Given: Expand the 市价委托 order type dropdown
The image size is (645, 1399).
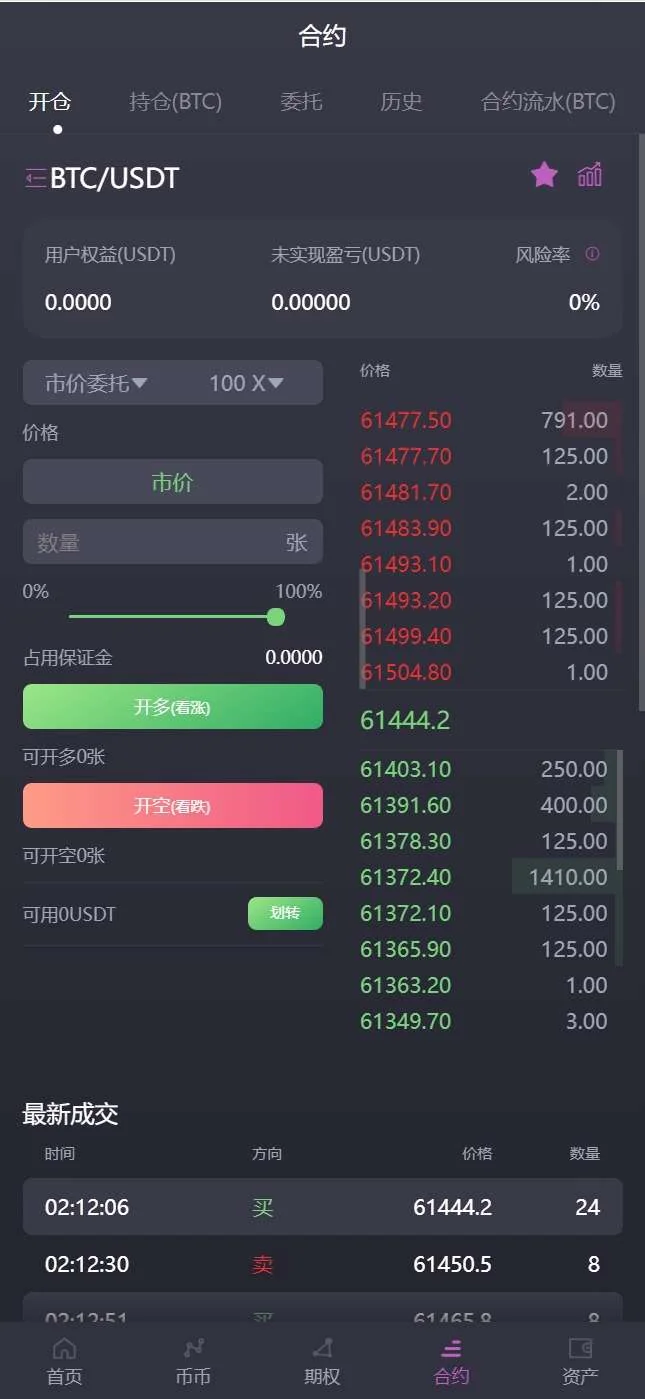Looking at the screenshot, I should (97, 383).
